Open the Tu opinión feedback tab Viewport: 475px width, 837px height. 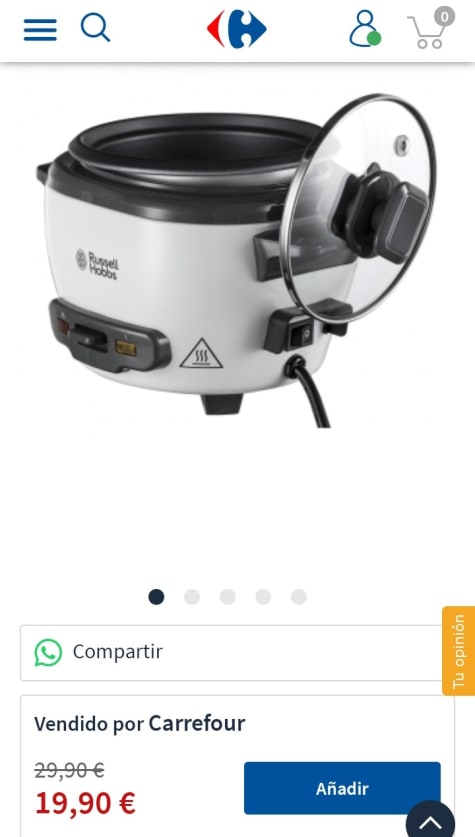tap(458, 651)
